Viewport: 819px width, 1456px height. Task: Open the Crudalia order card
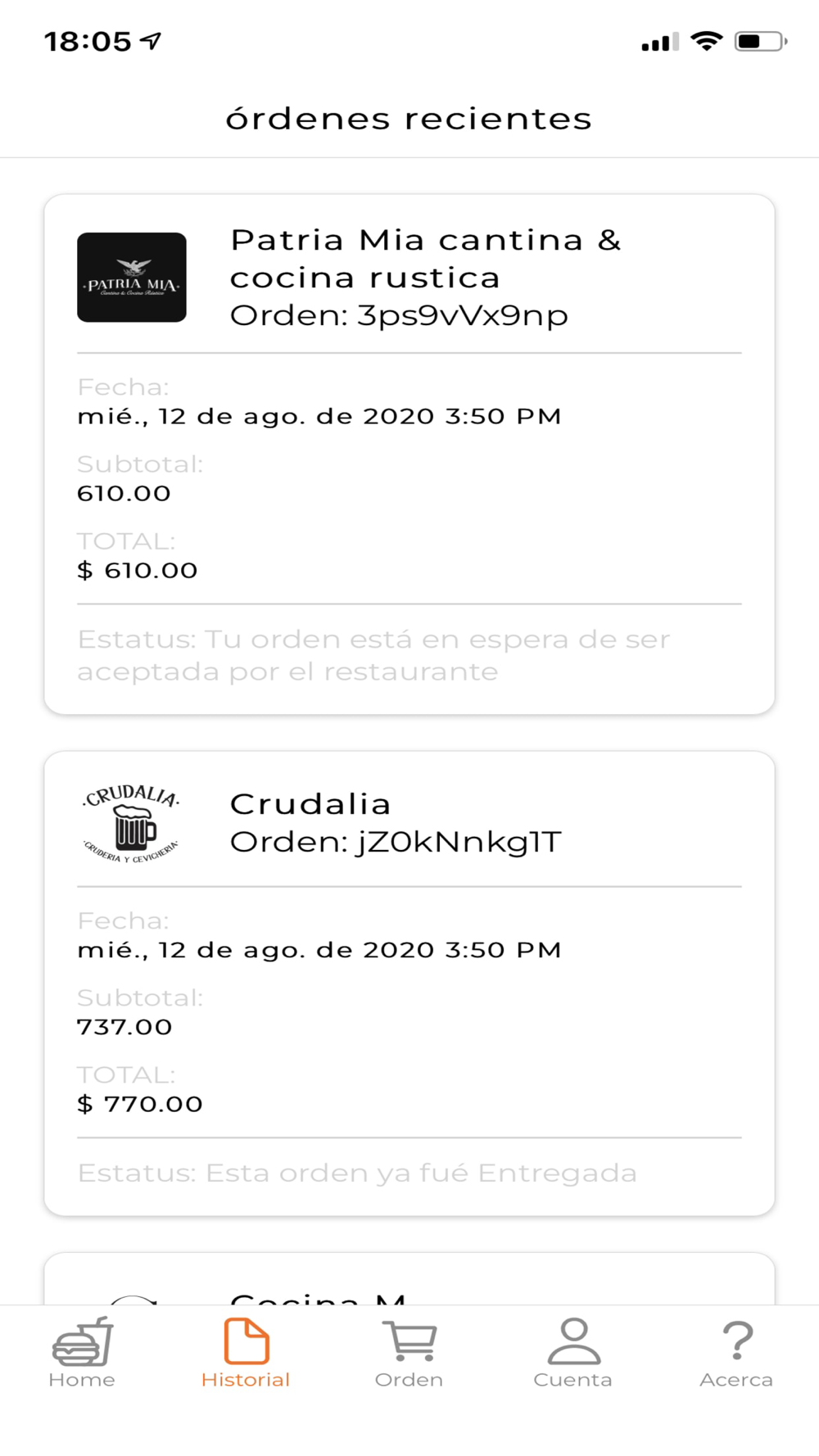(409, 983)
